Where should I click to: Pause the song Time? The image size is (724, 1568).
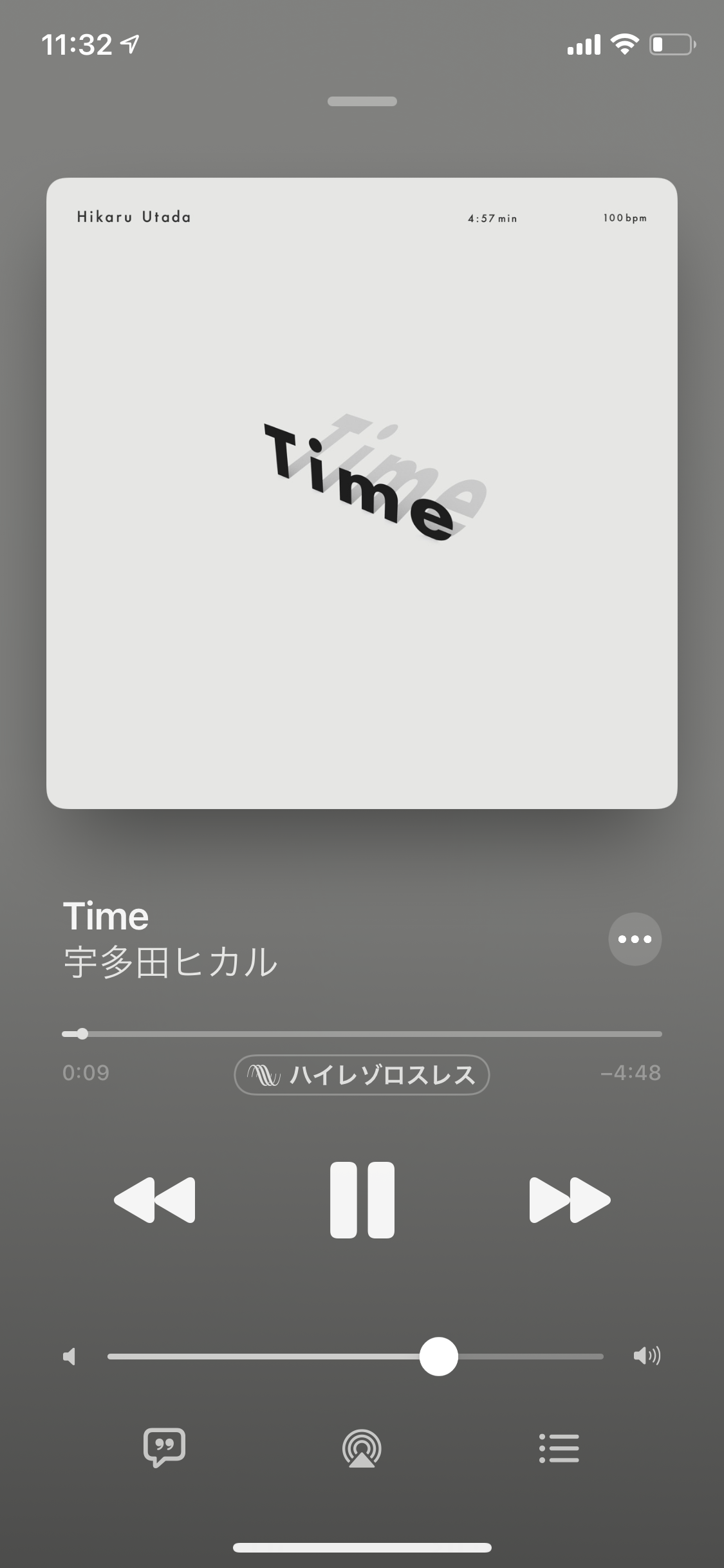[x=362, y=1200]
